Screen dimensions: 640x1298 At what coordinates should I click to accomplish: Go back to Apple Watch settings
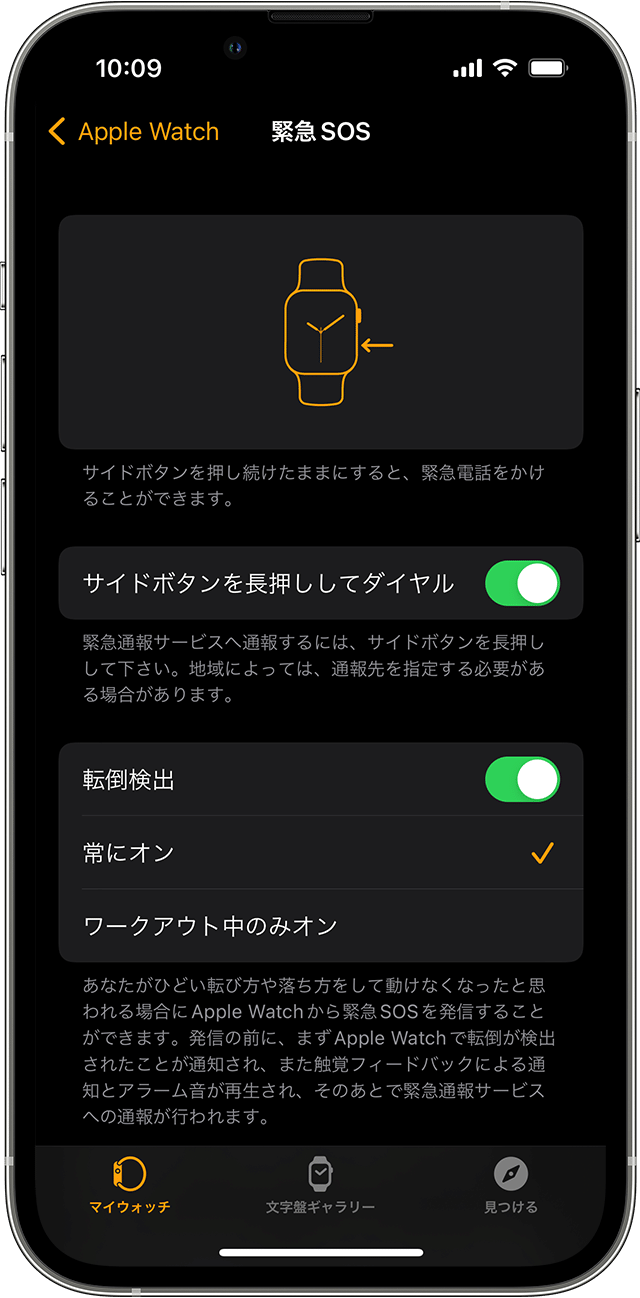click(x=133, y=132)
